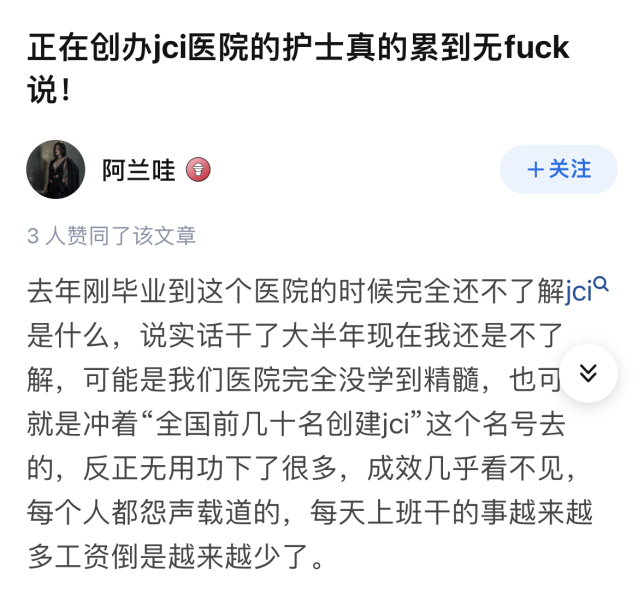Tap the badge icon beside 阿兰哇
Screen dimensions: 644x599
click(198, 170)
